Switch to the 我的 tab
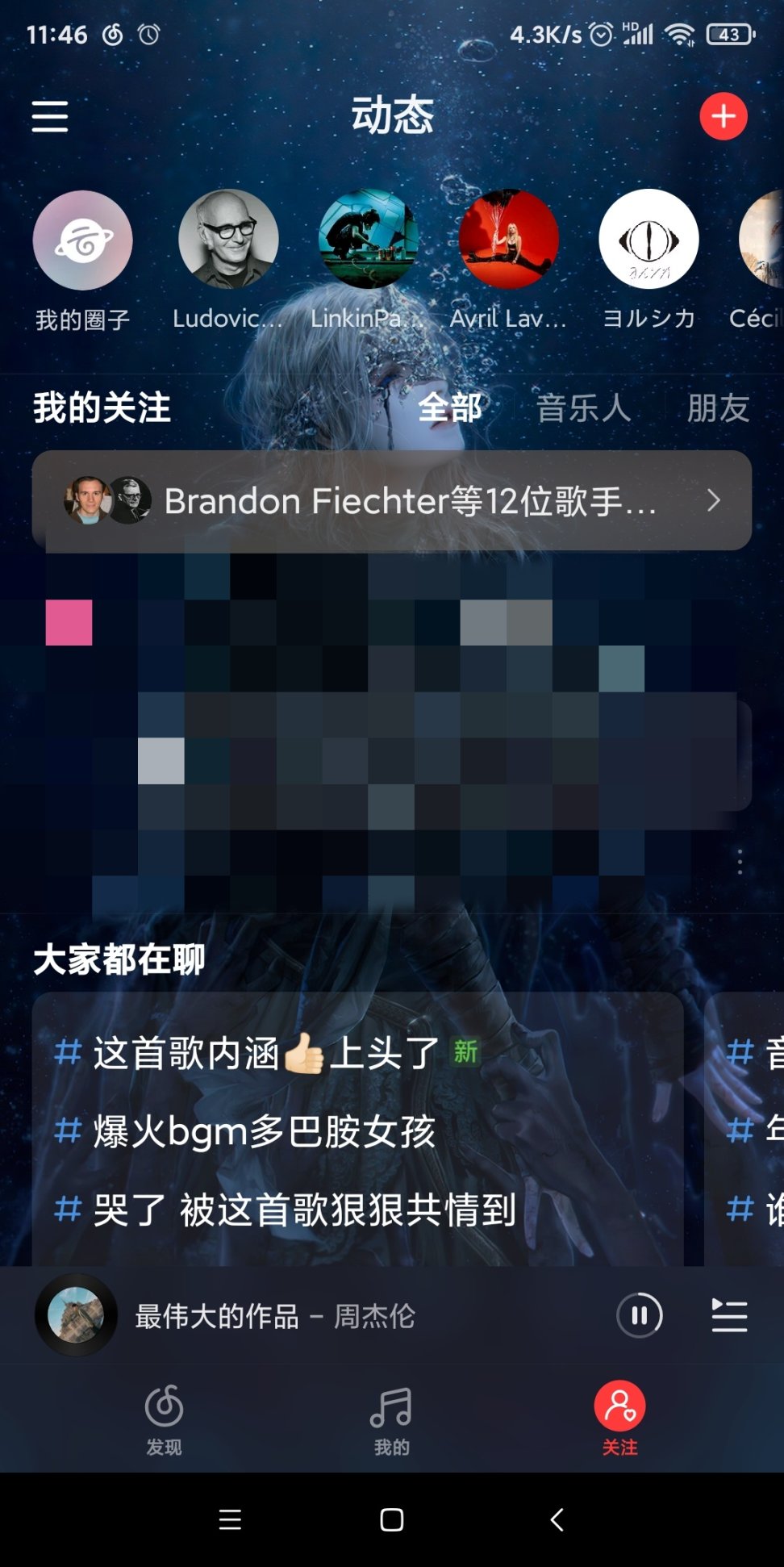This screenshot has height=1567, width=784. coord(392,1419)
